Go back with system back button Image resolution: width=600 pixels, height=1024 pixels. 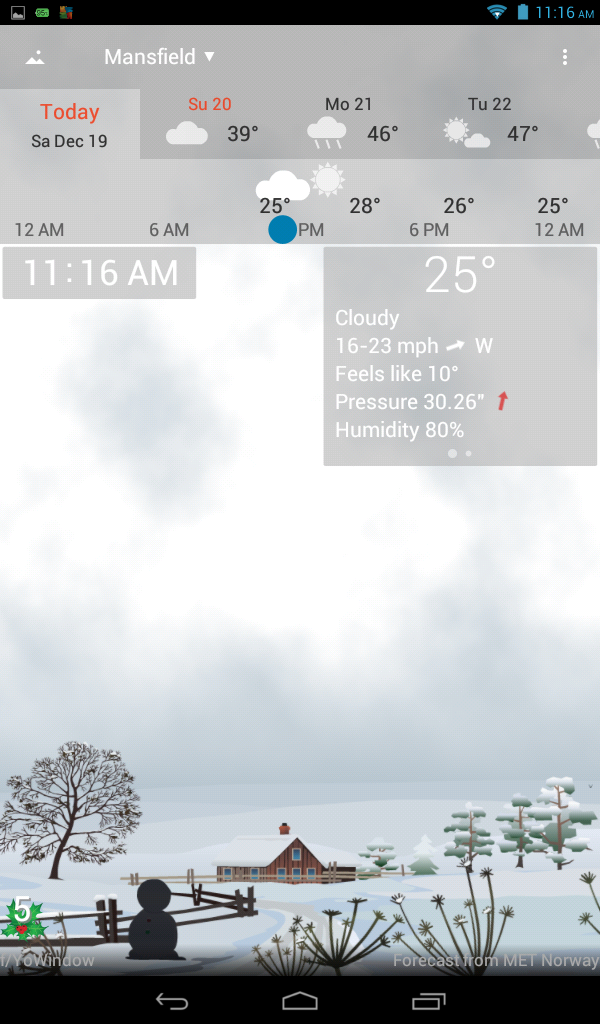(x=172, y=1000)
